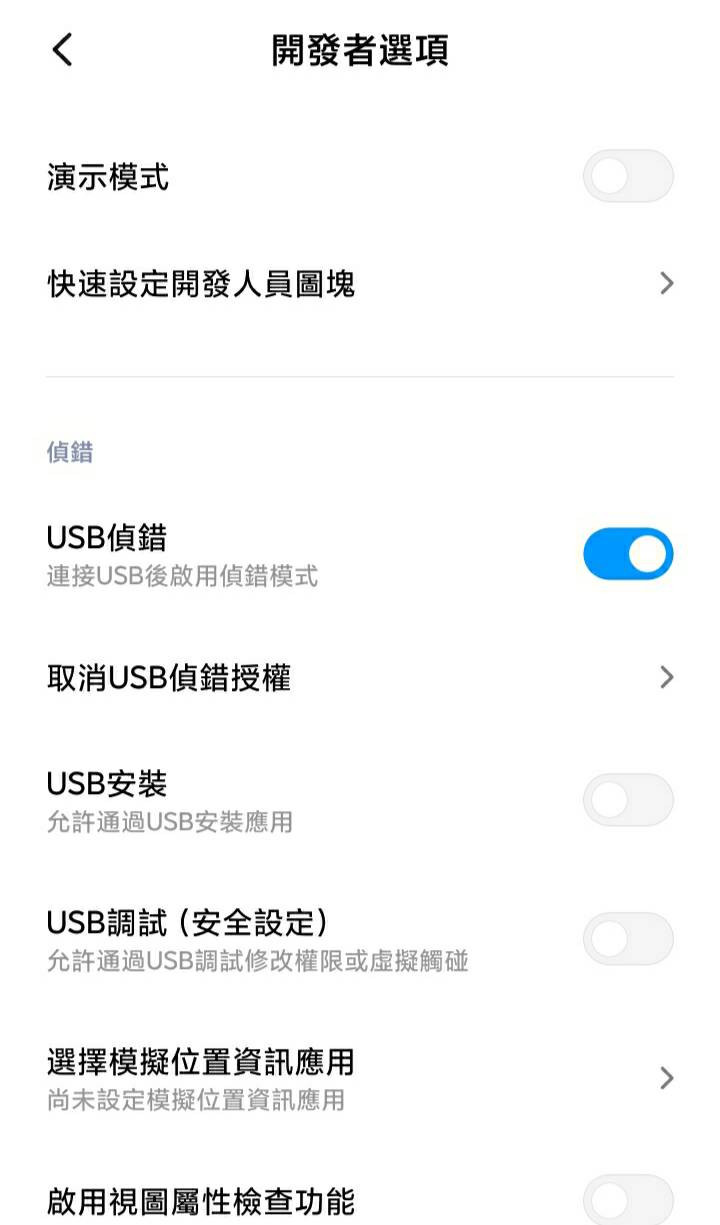Open 選擇模擬位置資訊應用
Image resolution: width=720 pixels, height=1225 pixels.
point(360,1077)
